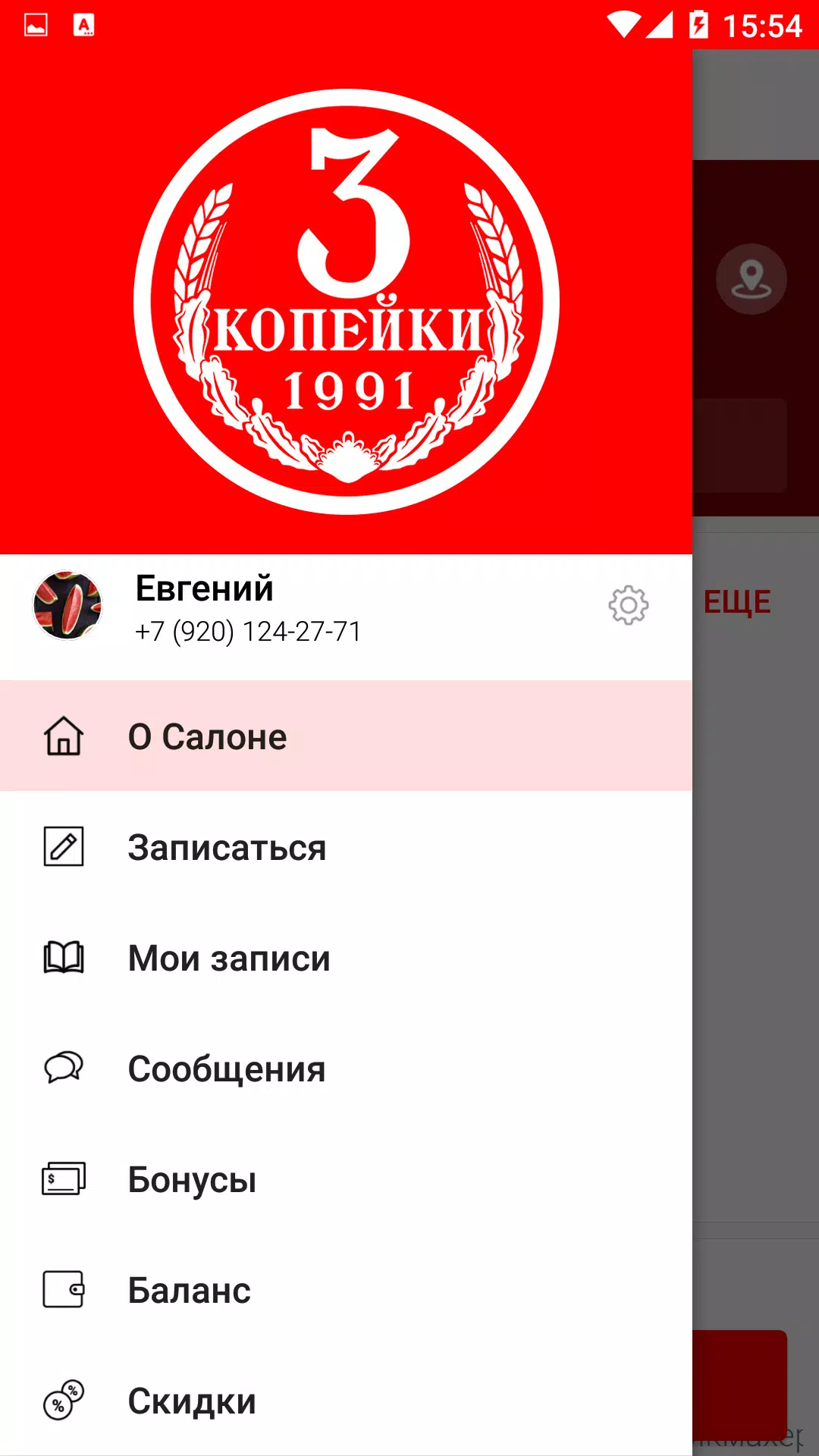Open the ЕЩЕ button on the right
The height and width of the screenshot is (1456, 819).
click(x=739, y=603)
